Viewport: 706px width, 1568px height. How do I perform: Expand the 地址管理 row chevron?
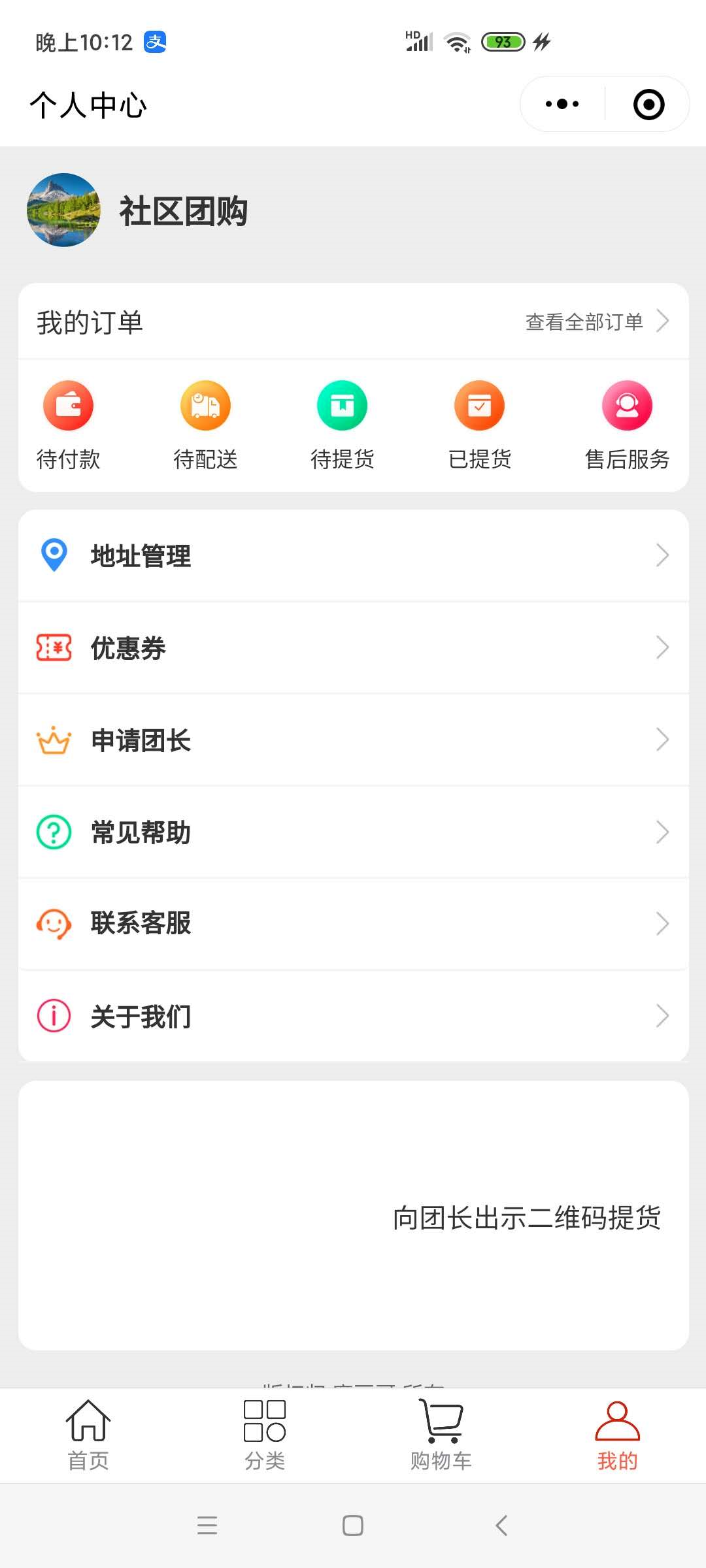[663, 556]
